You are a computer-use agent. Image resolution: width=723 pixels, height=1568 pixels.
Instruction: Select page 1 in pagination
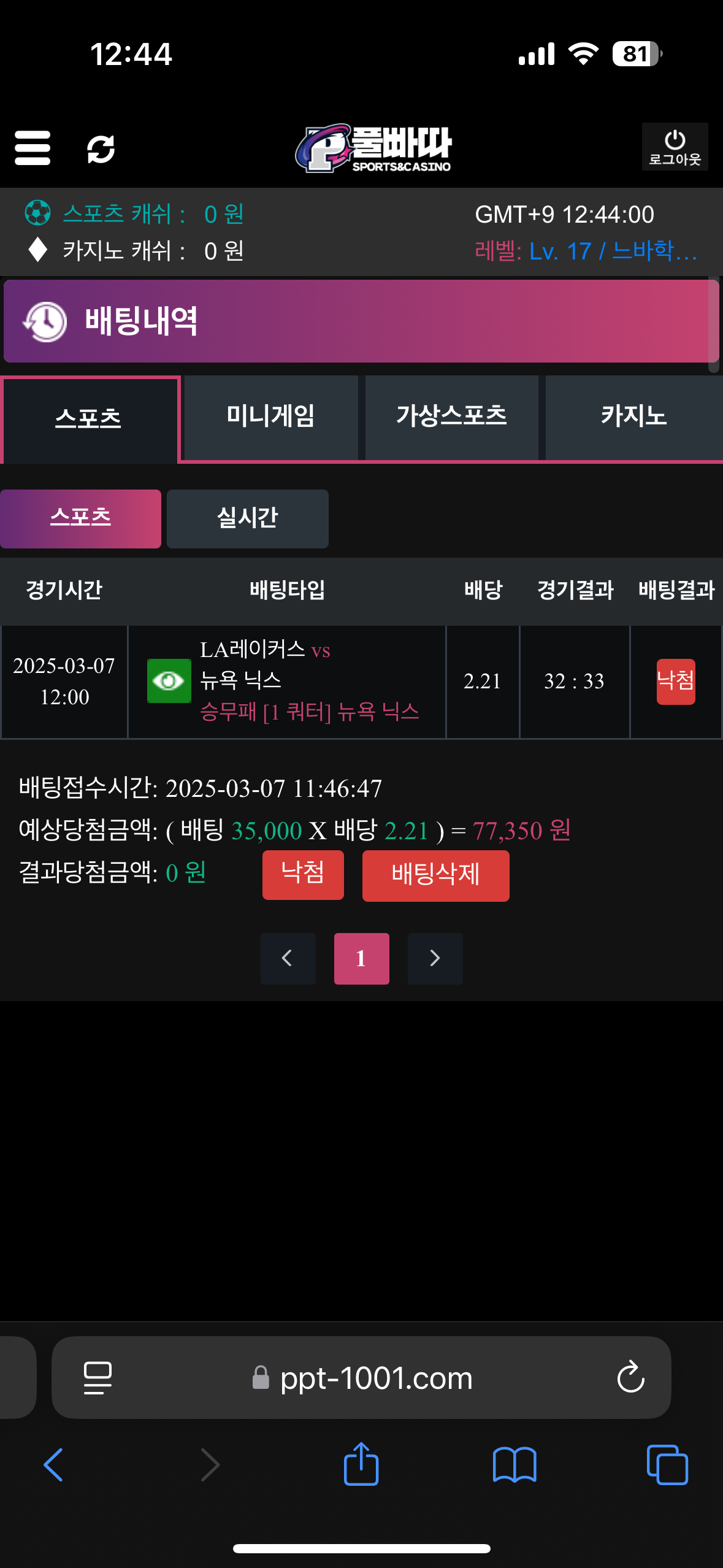coord(361,958)
